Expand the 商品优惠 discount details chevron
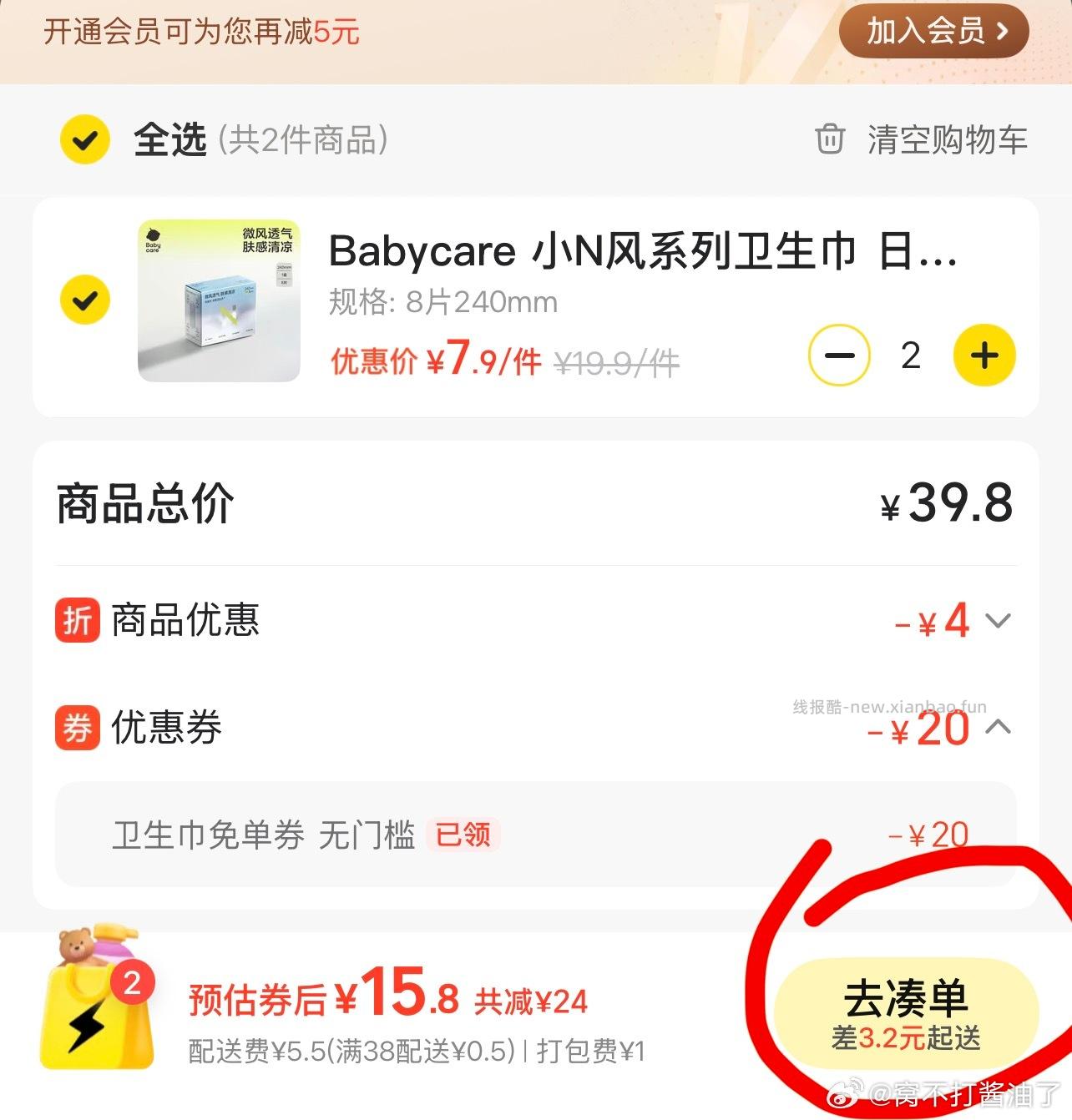This screenshot has height=1120, width=1072. click(999, 621)
